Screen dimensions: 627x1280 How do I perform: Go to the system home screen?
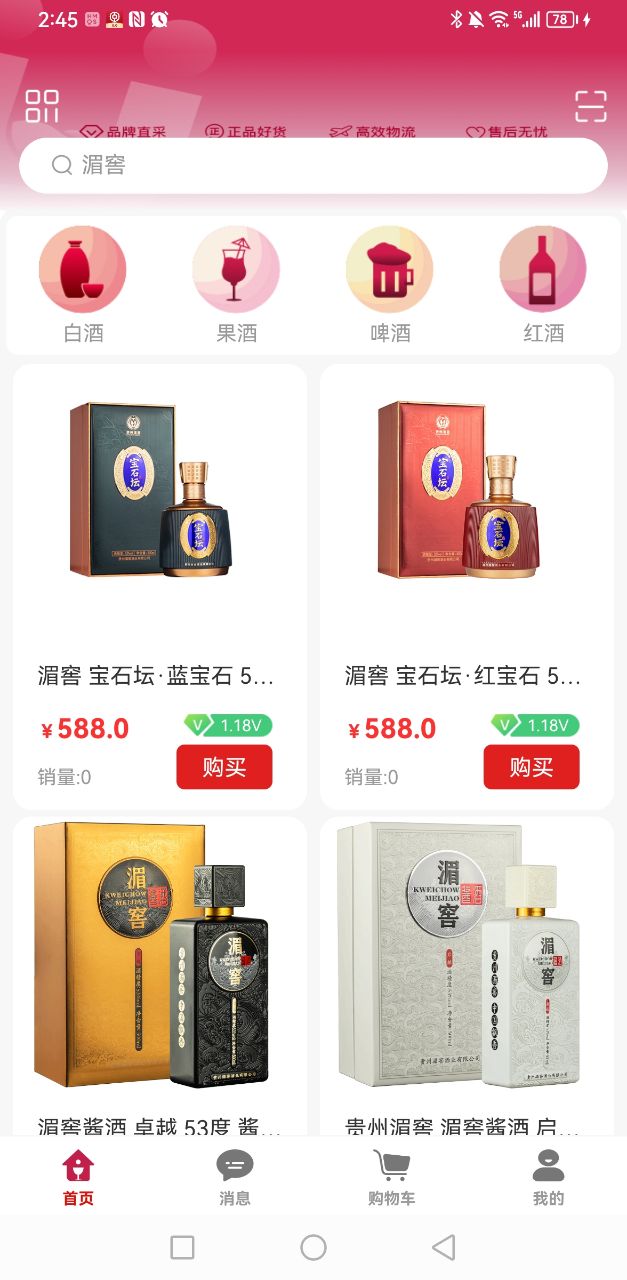point(313,1247)
